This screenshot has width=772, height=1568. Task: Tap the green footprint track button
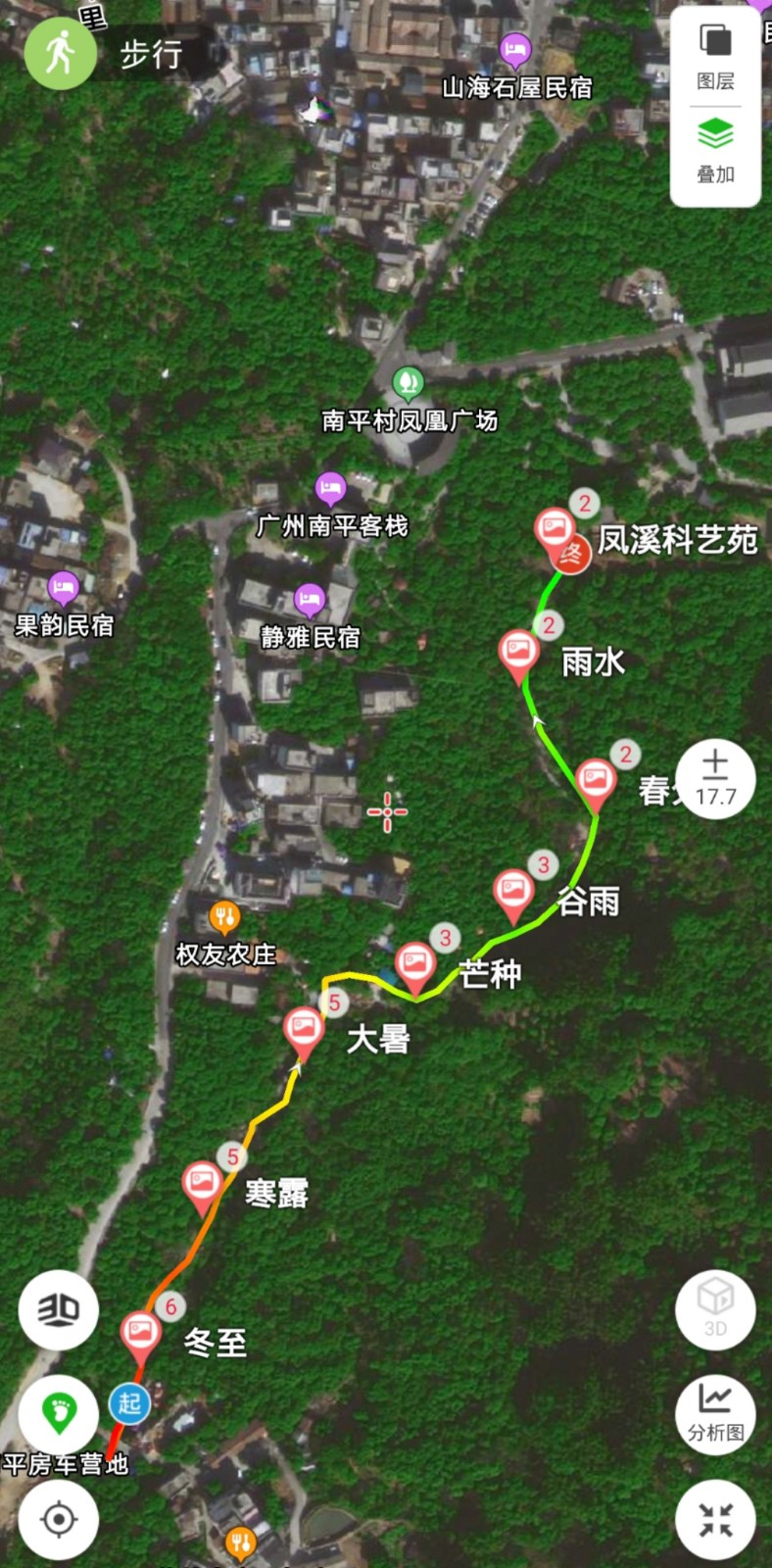point(59,1412)
